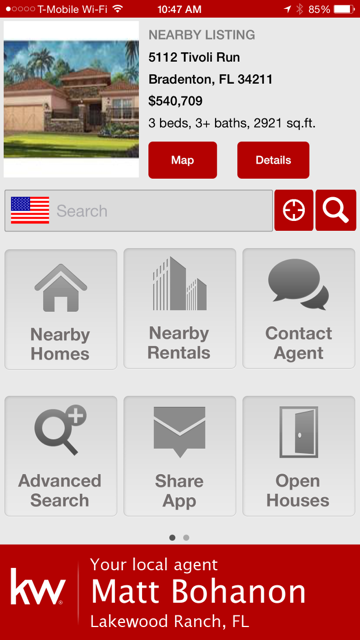Image resolution: width=360 pixels, height=640 pixels.
Task: Open Nearby Rentals
Action: tap(180, 309)
